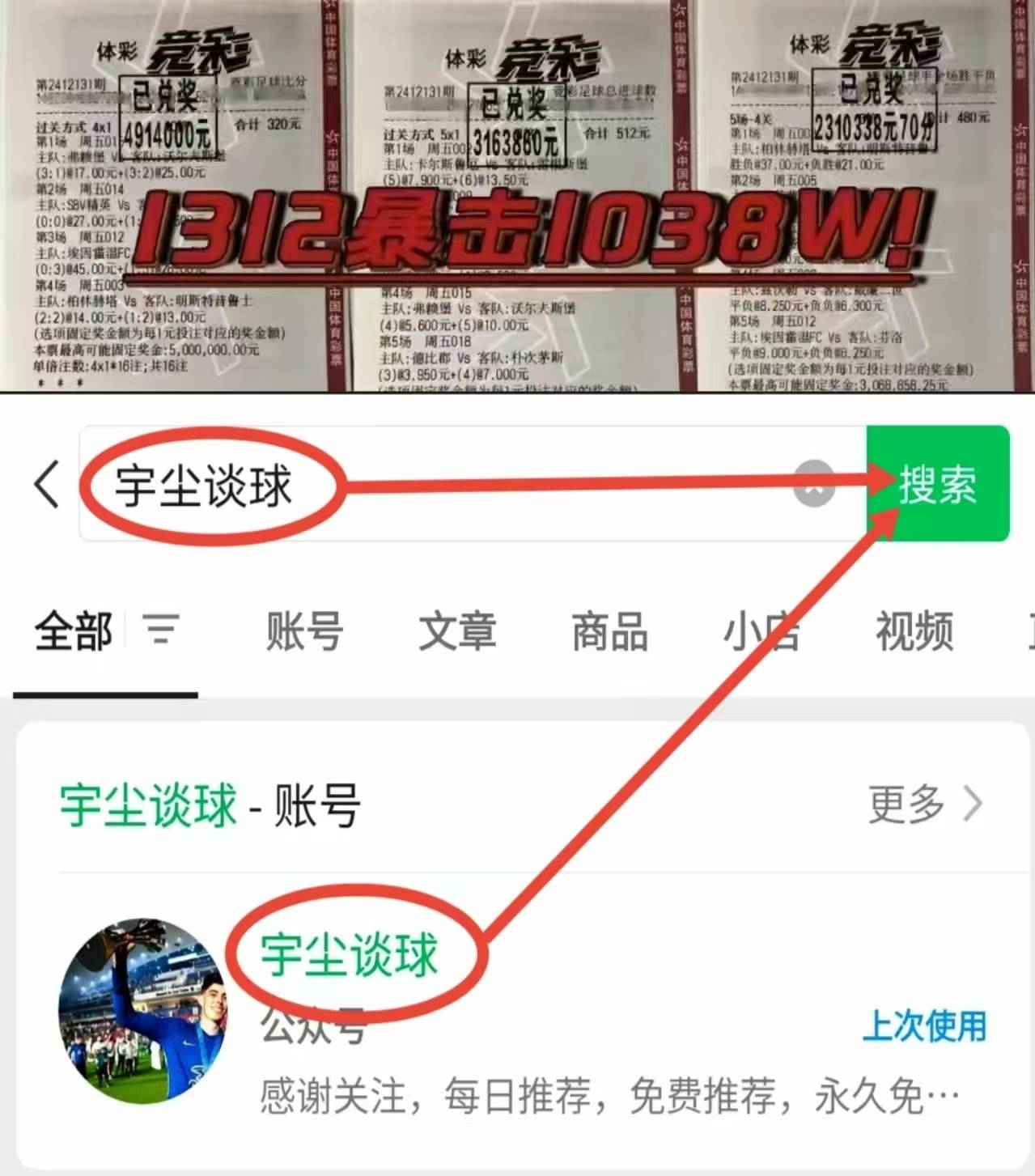This screenshot has width=1035, height=1176.
Task: Open the 视频 tab
Action: [x=913, y=632]
